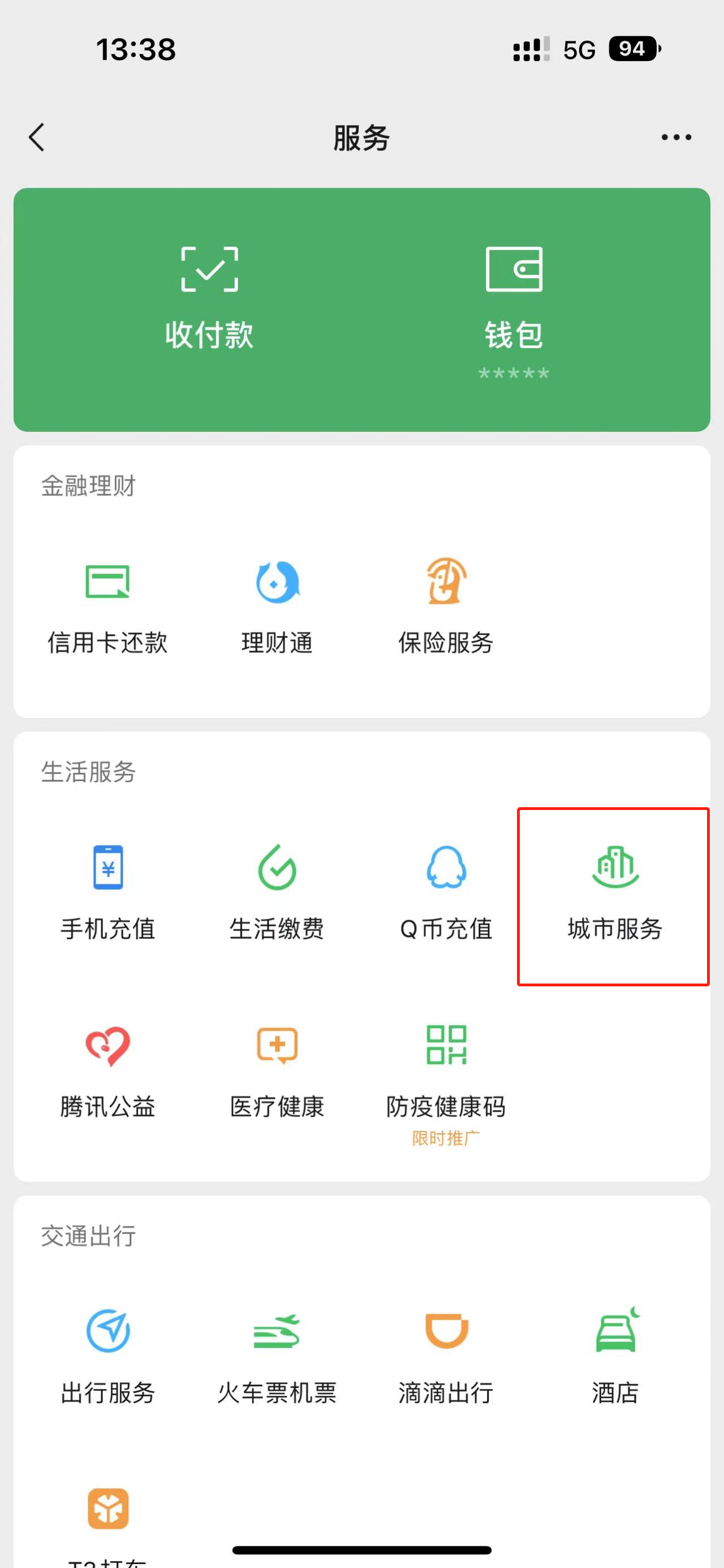
Task: Go back from the 服务 page
Action: pyautogui.click(x=37, y=137)
